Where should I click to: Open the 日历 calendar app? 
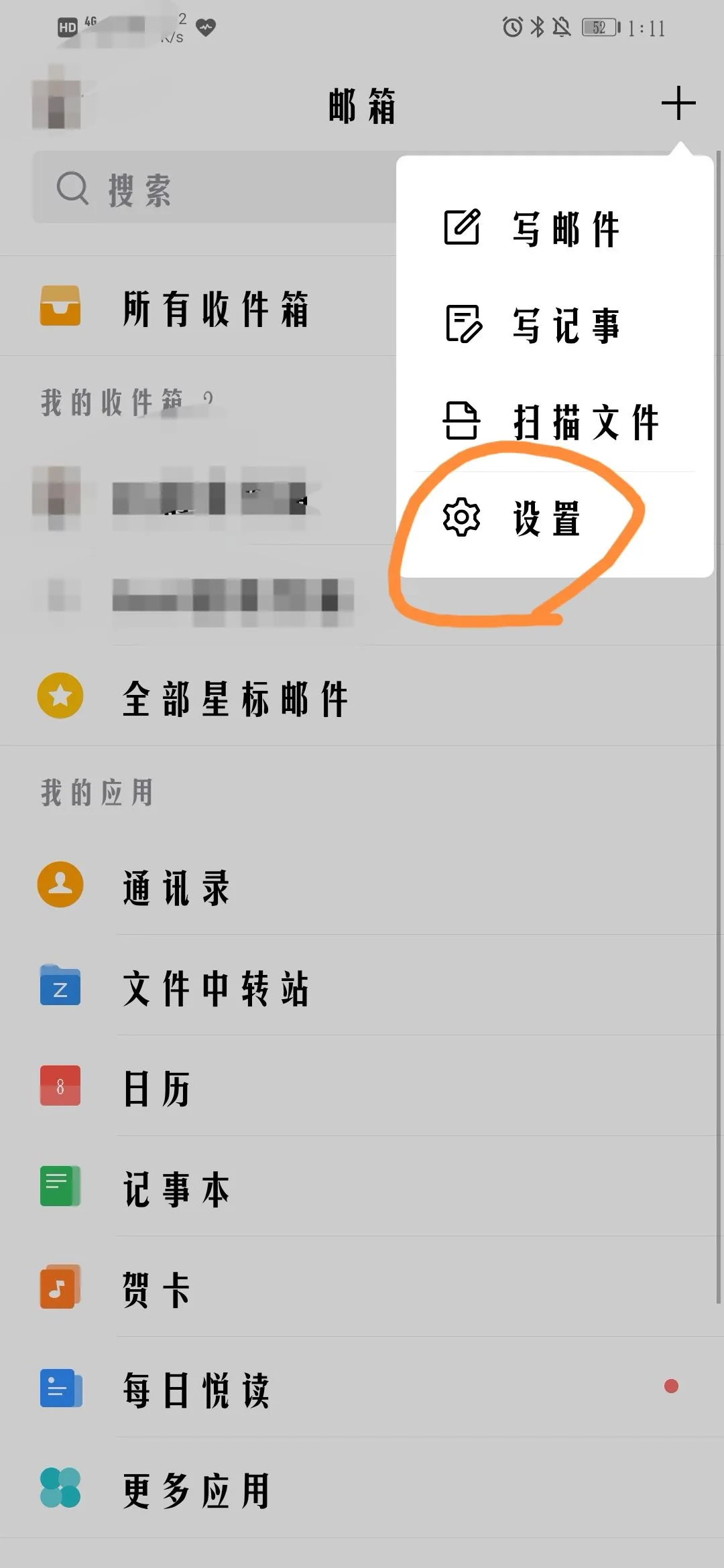point(156,1088)
